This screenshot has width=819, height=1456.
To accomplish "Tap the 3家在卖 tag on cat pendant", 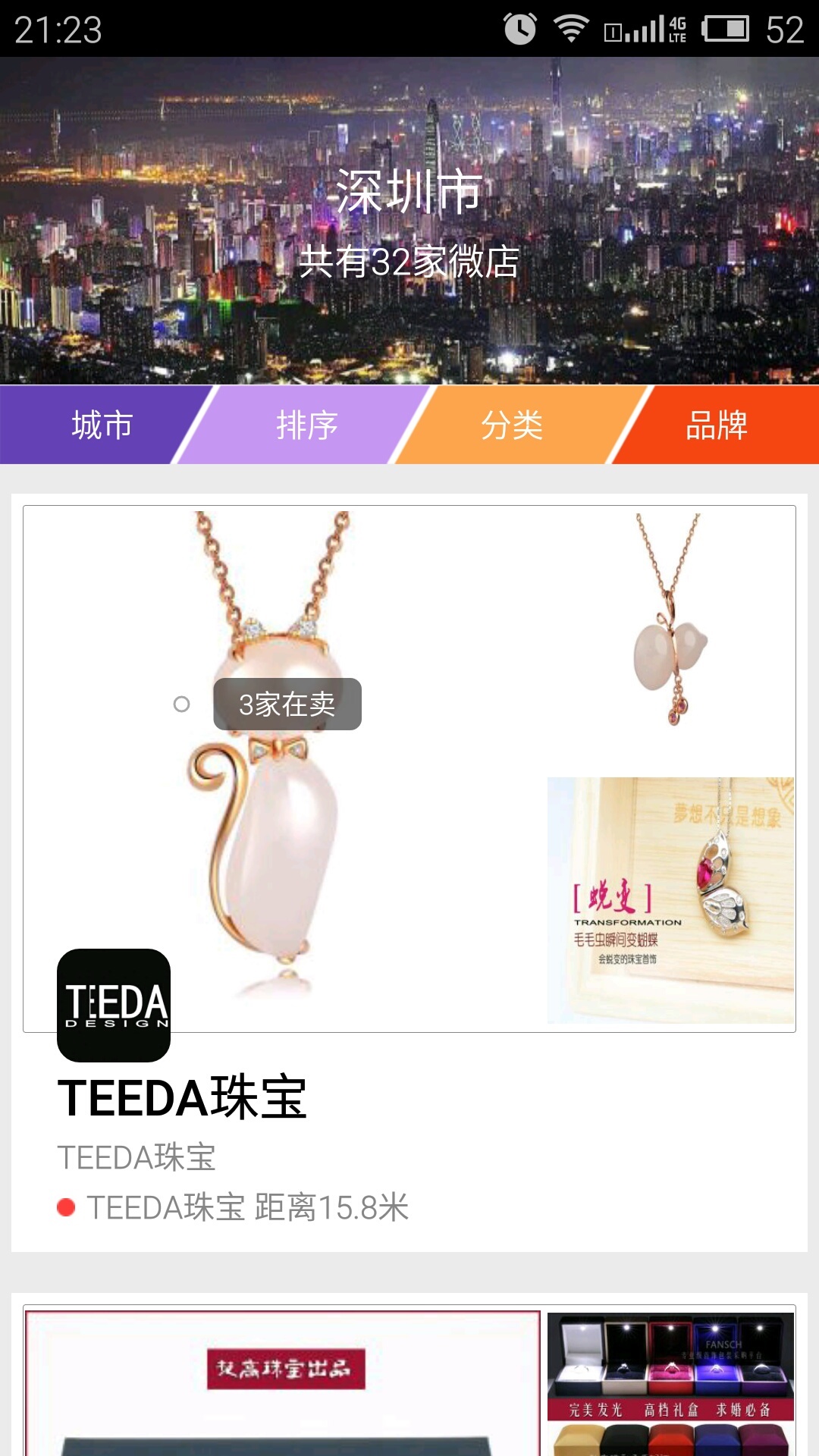I will pos(287,704).
